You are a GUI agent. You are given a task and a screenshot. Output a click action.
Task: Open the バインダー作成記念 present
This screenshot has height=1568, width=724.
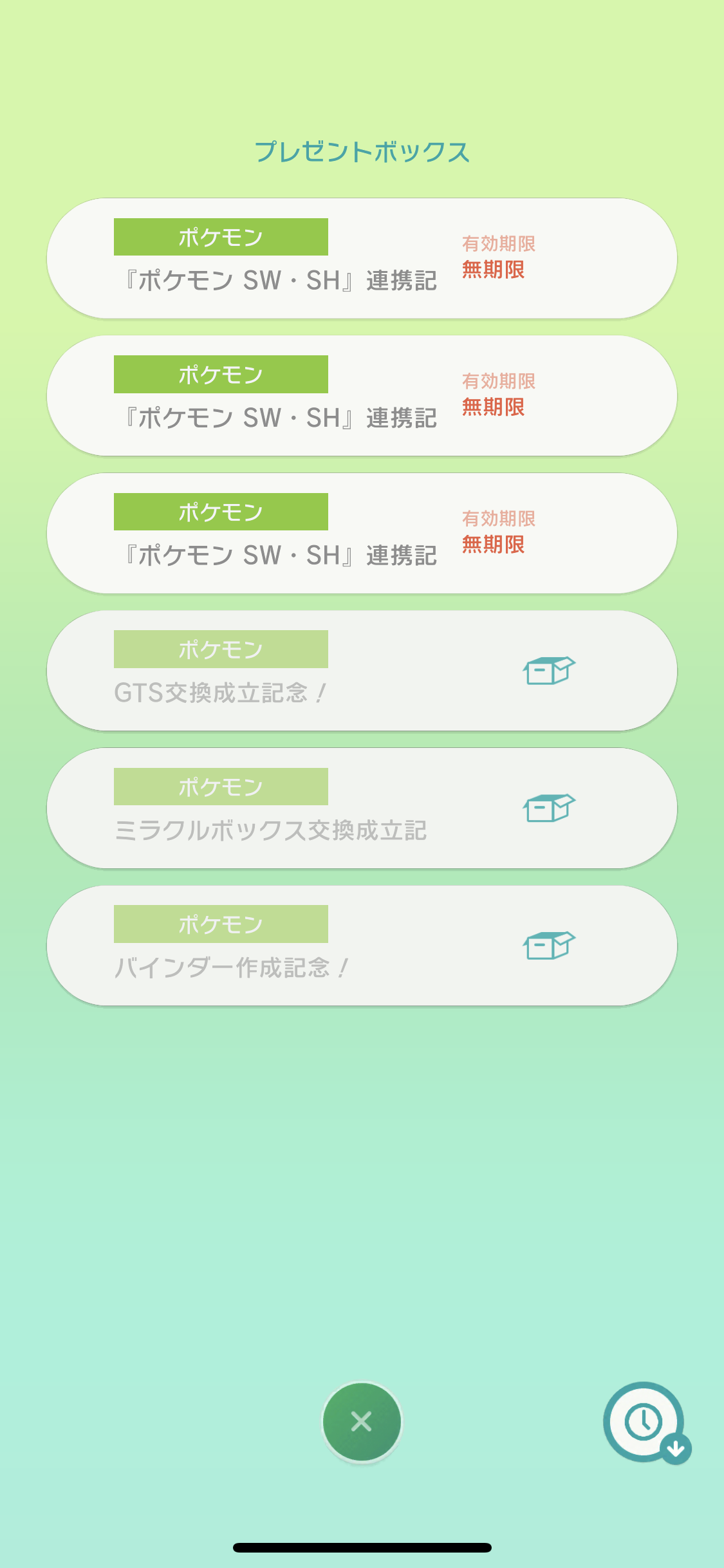click(x=362, y=946)
